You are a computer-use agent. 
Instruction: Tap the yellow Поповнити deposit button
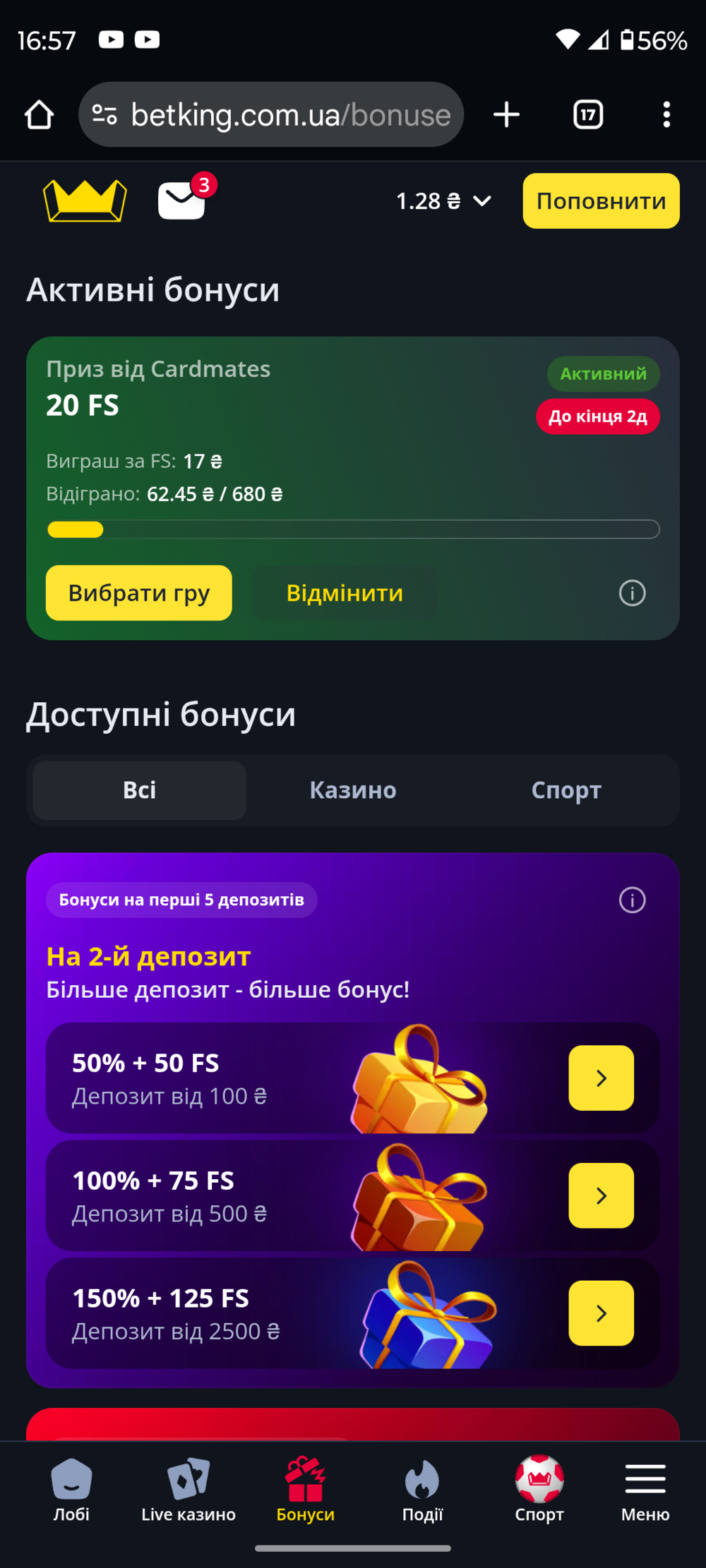coord(601,201)
